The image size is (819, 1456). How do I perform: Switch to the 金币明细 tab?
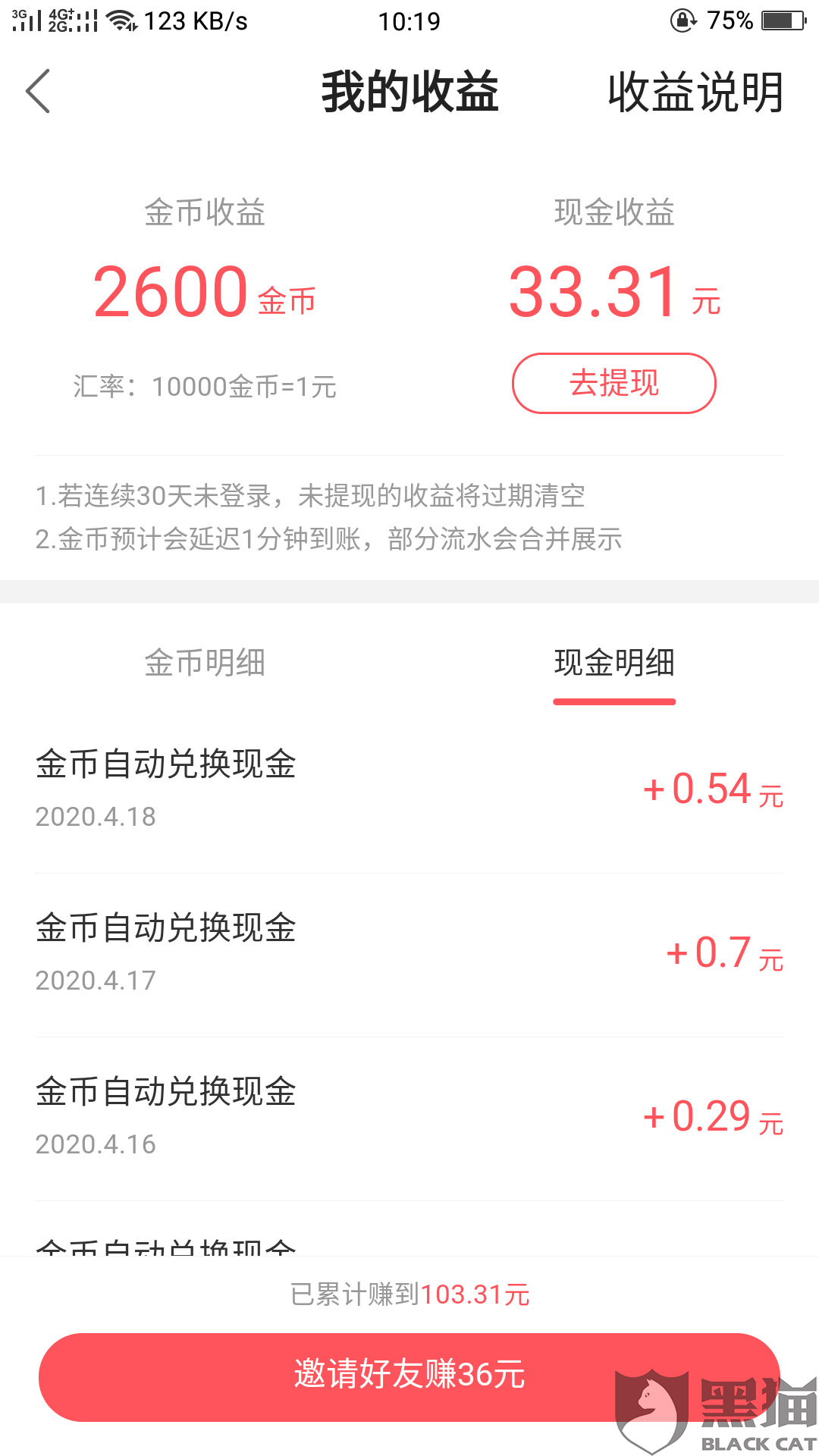pos(205,663)
